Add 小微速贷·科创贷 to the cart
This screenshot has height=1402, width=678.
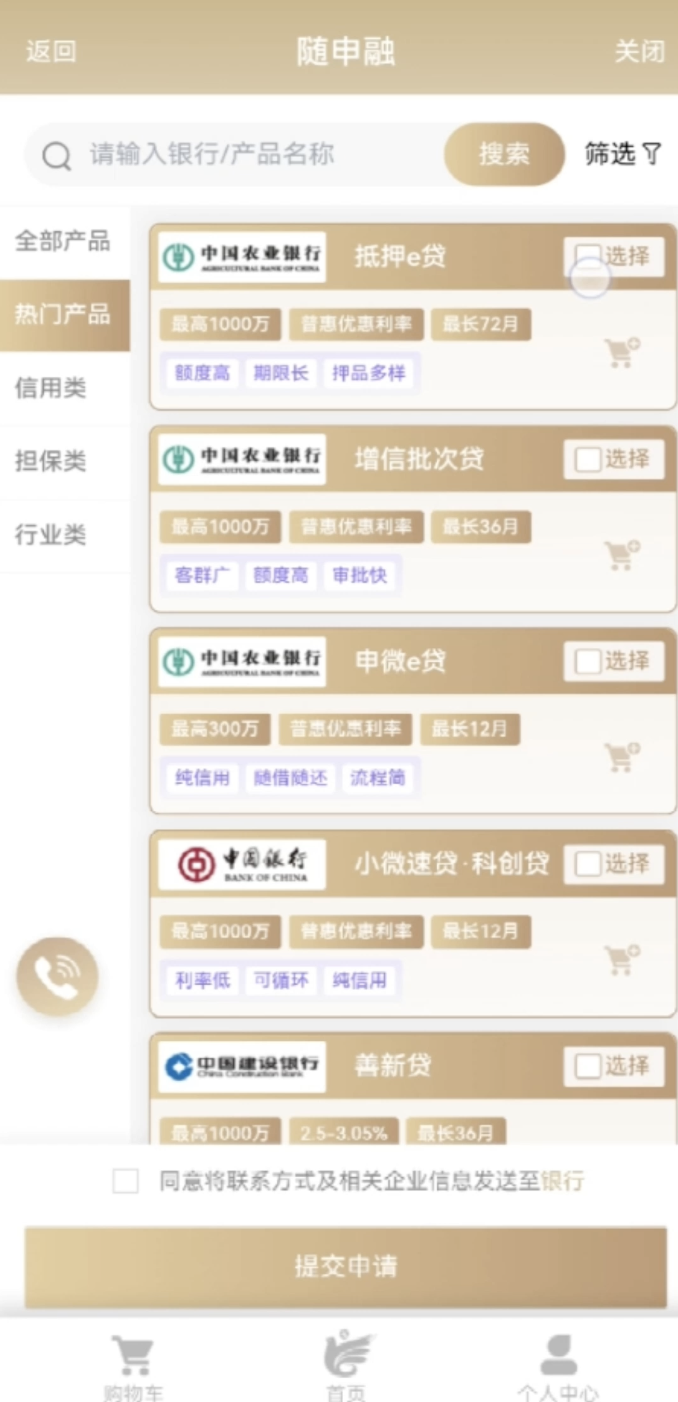(x=621, y=959)
